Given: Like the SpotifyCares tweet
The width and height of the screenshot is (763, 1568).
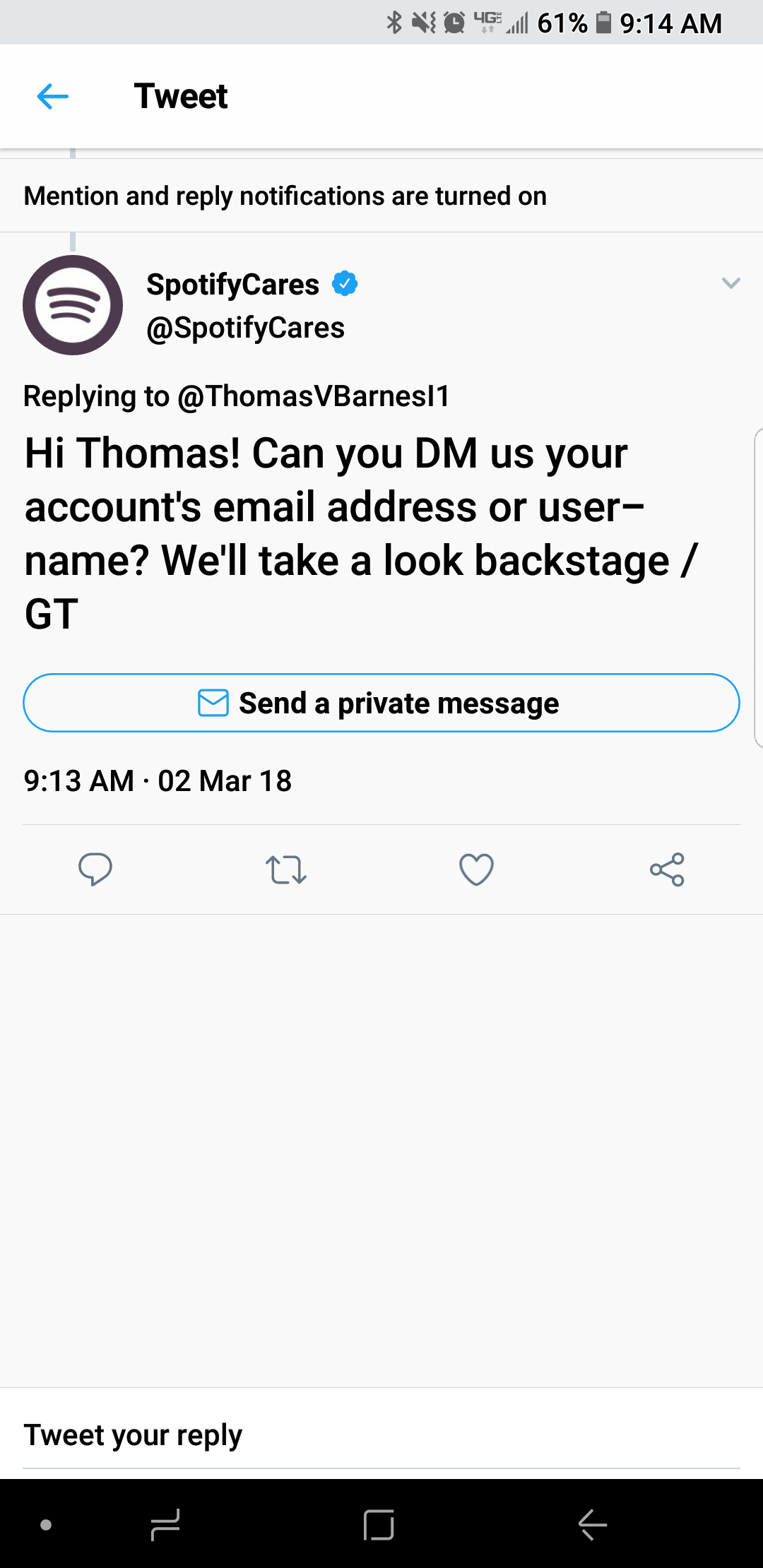Looking at the screenshot, I should [x=477, y=869].
